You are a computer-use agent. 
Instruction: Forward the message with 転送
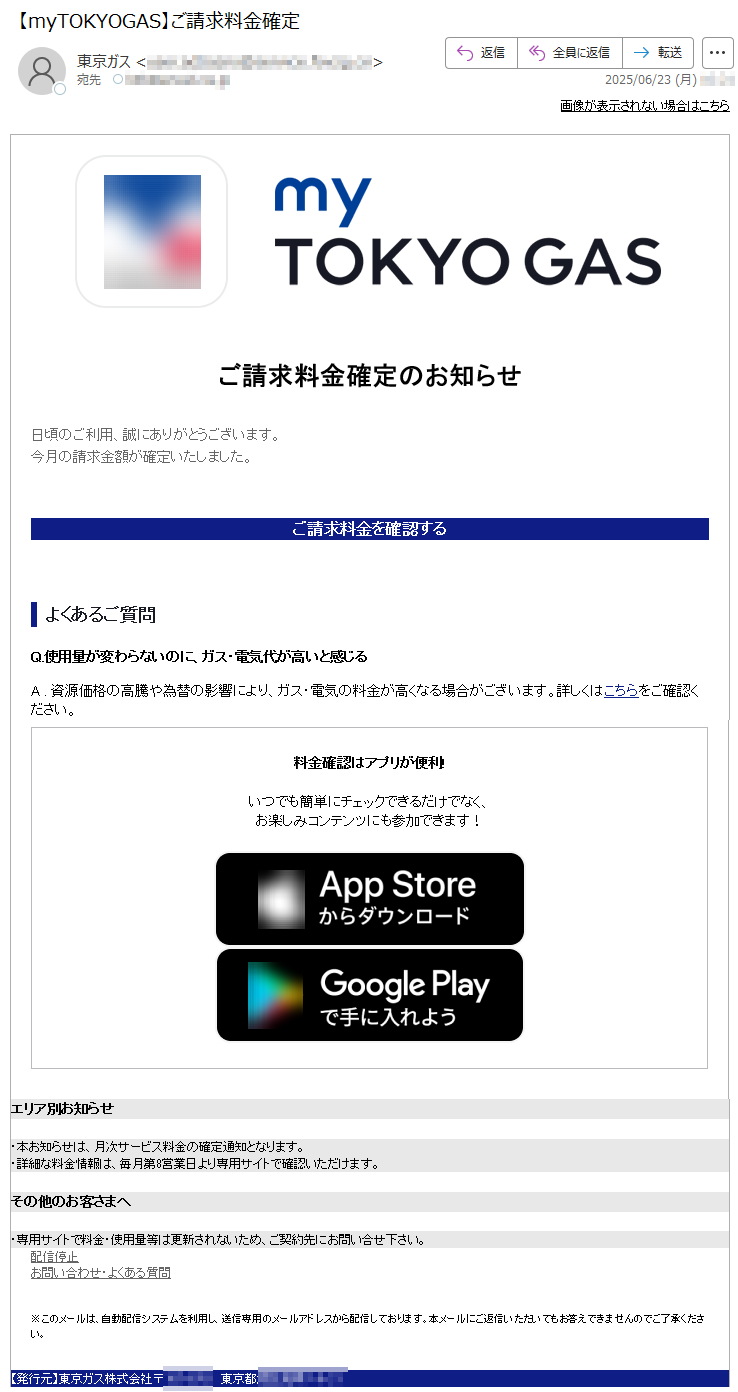pyautogui.click(x=658, y=53)
